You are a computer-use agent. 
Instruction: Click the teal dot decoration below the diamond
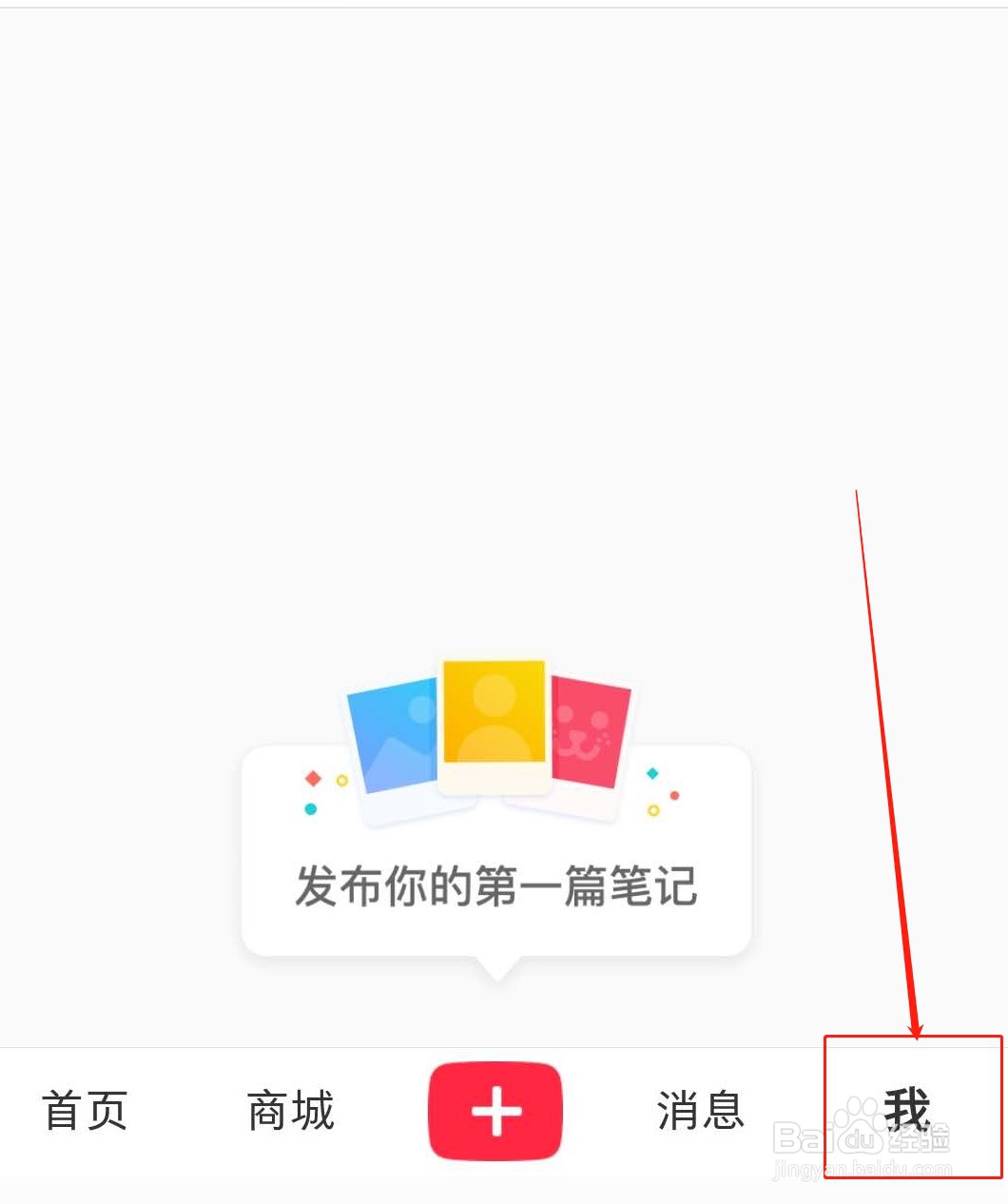pos(309,807)
